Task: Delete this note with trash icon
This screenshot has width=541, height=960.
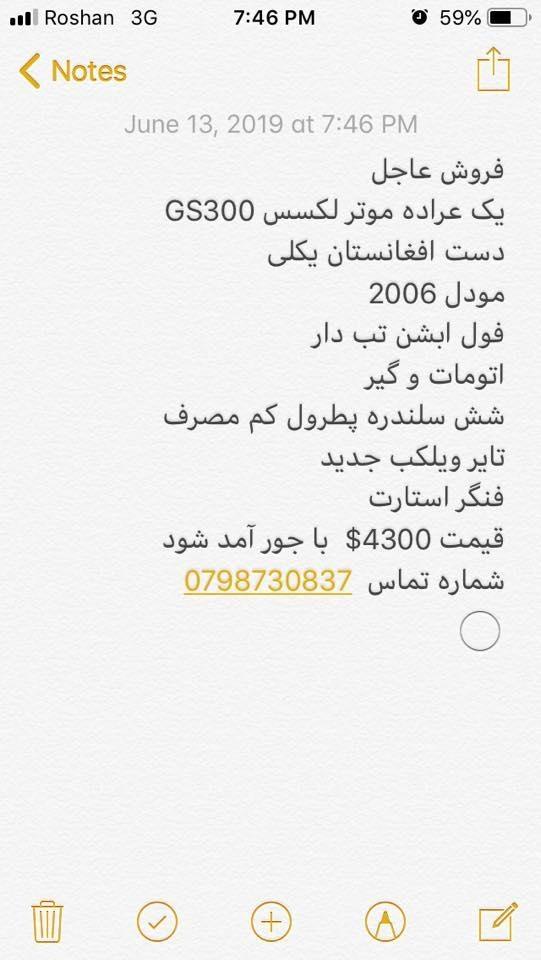Action: [x=47, y=921]
